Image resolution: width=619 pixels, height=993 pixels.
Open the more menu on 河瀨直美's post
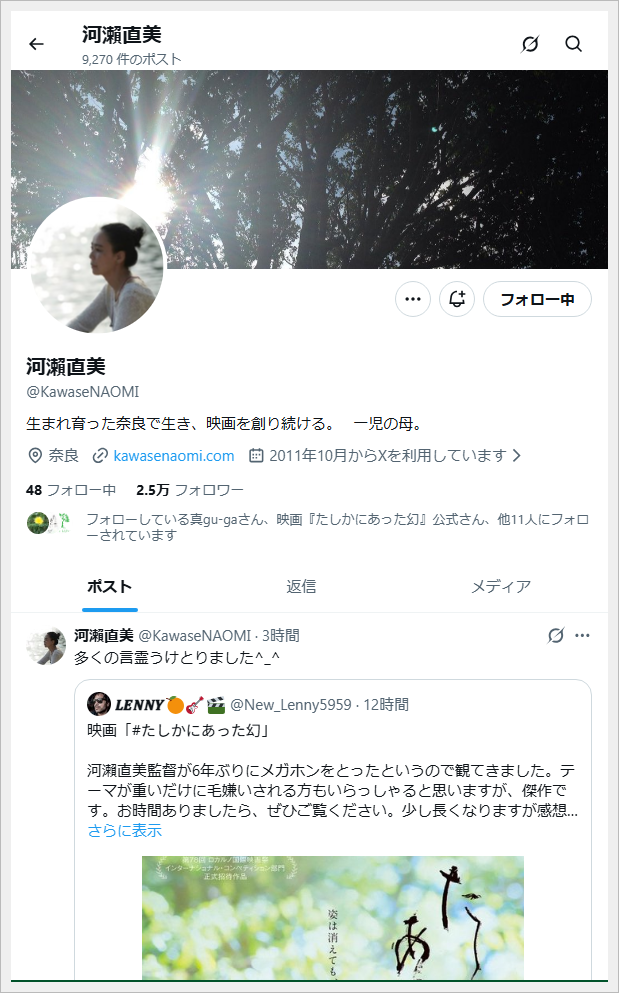pyautogui.click(x=582, y=636)
